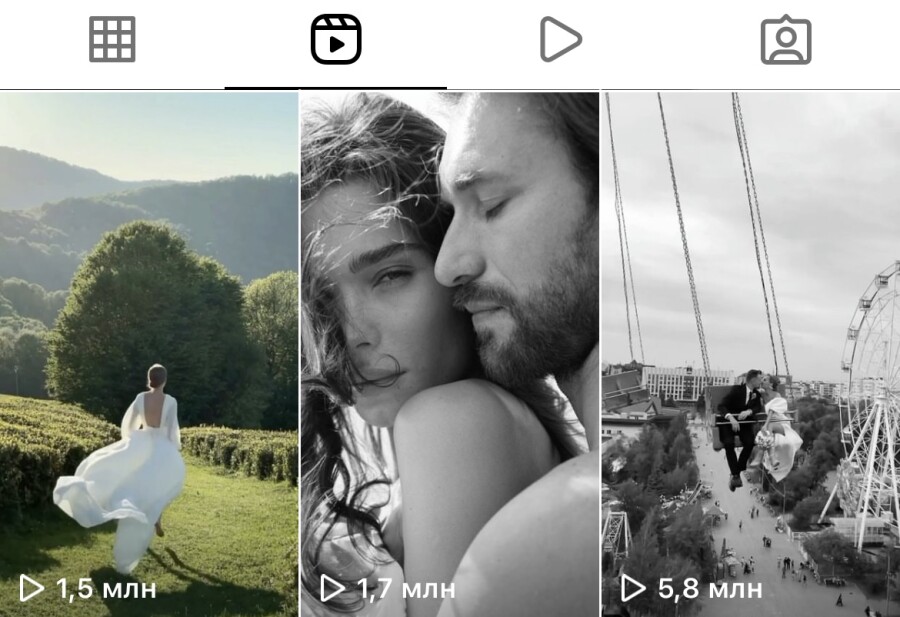Open the tagged photos tab
Viewport: 900px width, 617px height.
click(786, 40)
